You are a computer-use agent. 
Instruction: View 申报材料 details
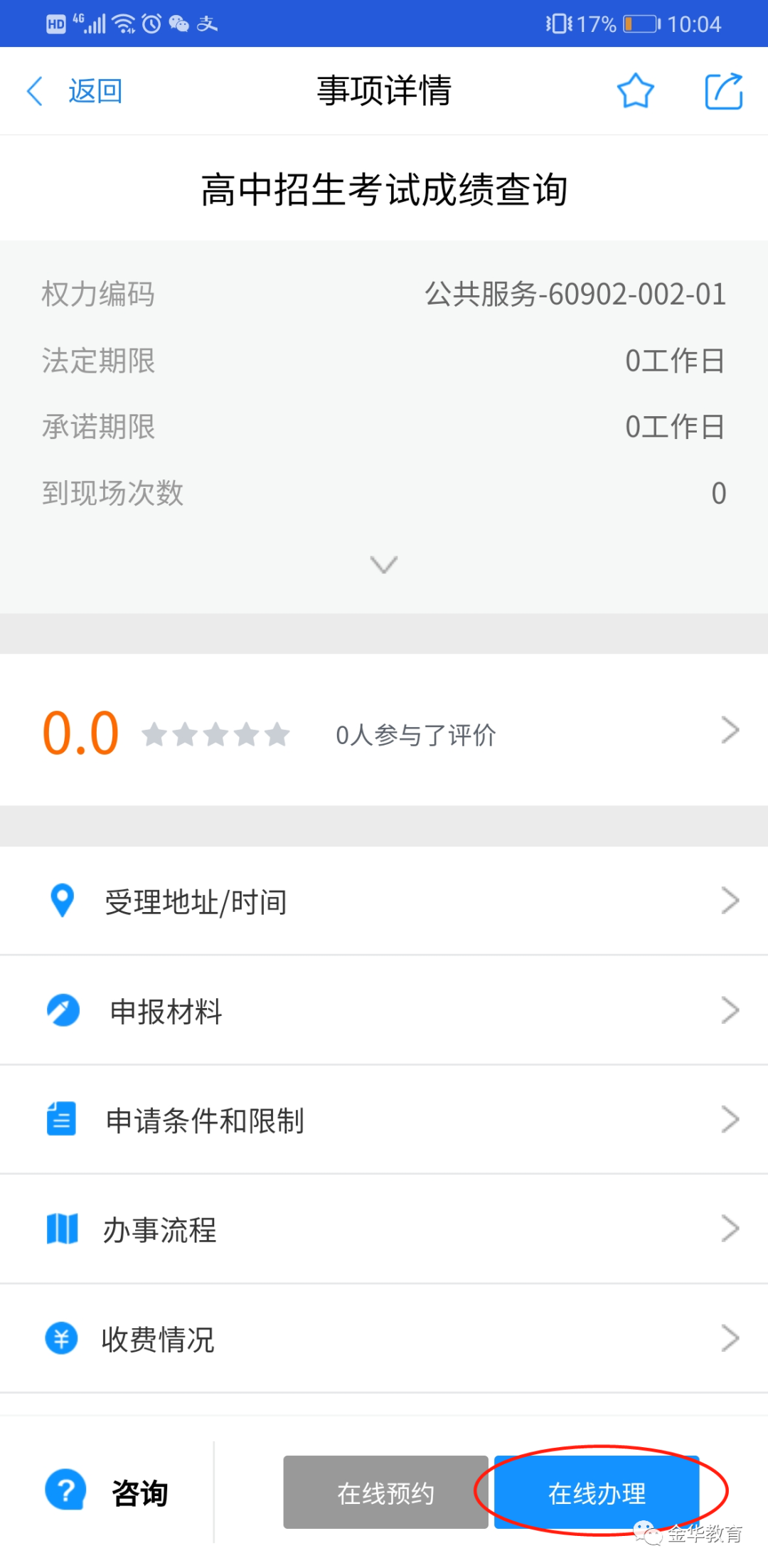[x=384, y=1011]
